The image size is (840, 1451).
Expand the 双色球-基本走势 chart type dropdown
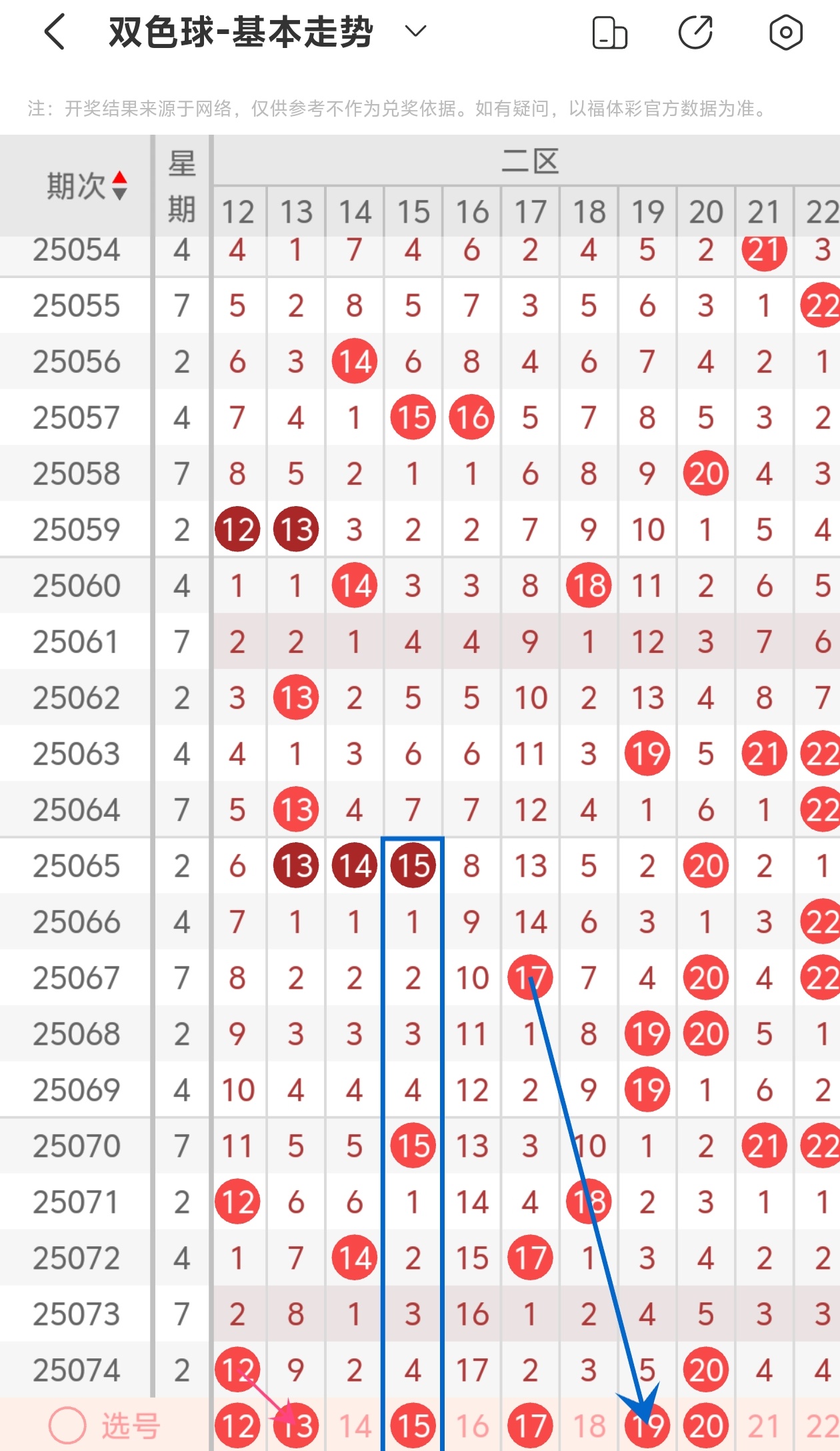(x=415, y=31)
